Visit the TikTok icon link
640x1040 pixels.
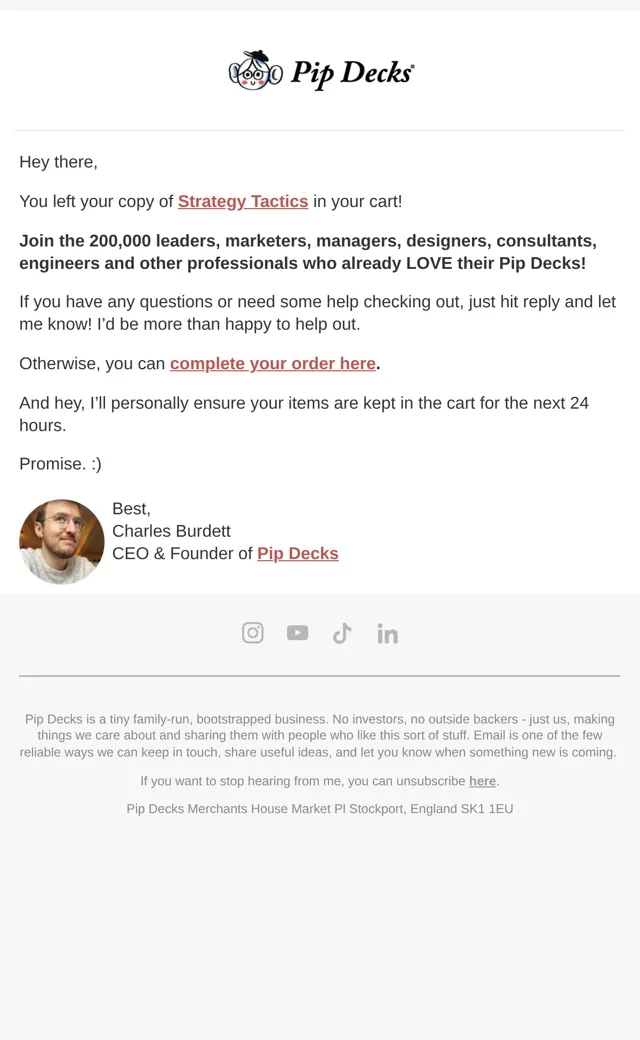(342, 633)
